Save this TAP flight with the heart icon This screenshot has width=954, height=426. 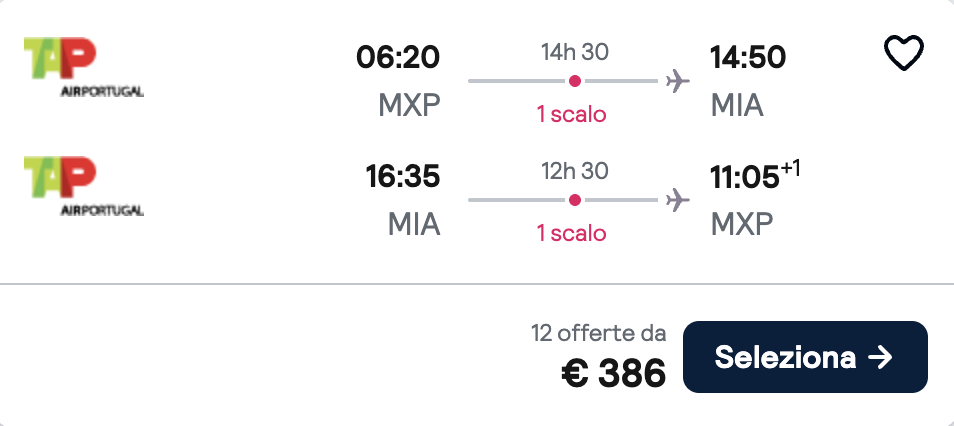[x=903, y=53]
